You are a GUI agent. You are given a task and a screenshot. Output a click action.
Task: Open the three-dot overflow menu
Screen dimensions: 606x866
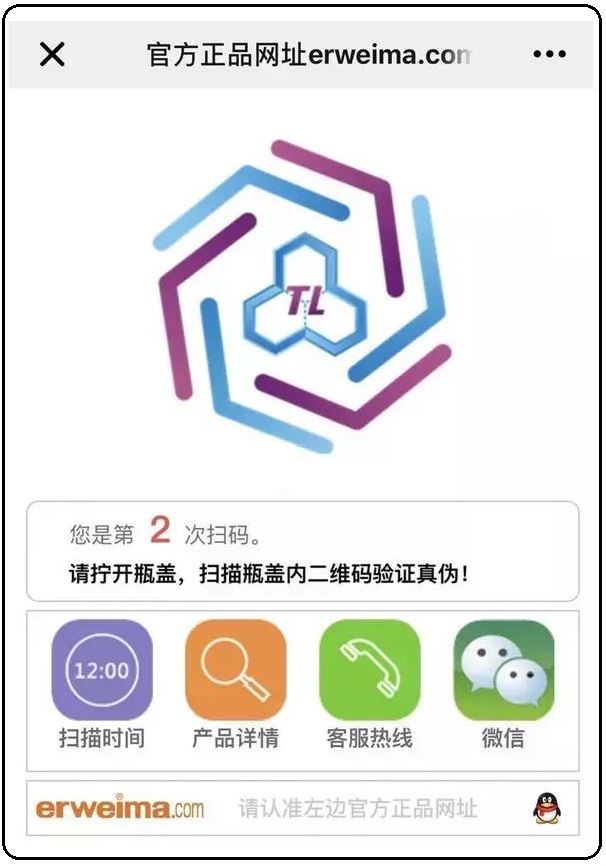coord(549,54)
